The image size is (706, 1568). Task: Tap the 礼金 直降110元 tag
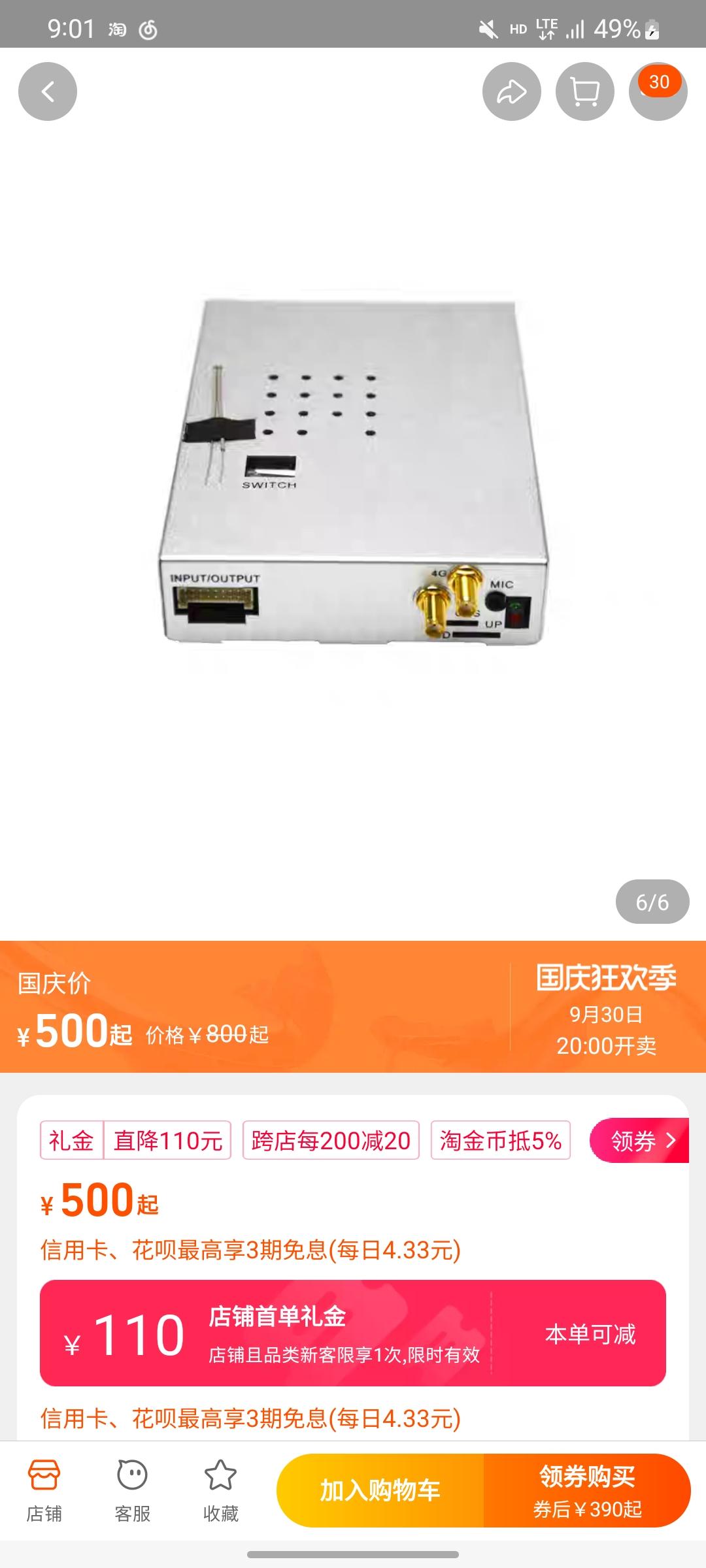(x=135, y=1141)
